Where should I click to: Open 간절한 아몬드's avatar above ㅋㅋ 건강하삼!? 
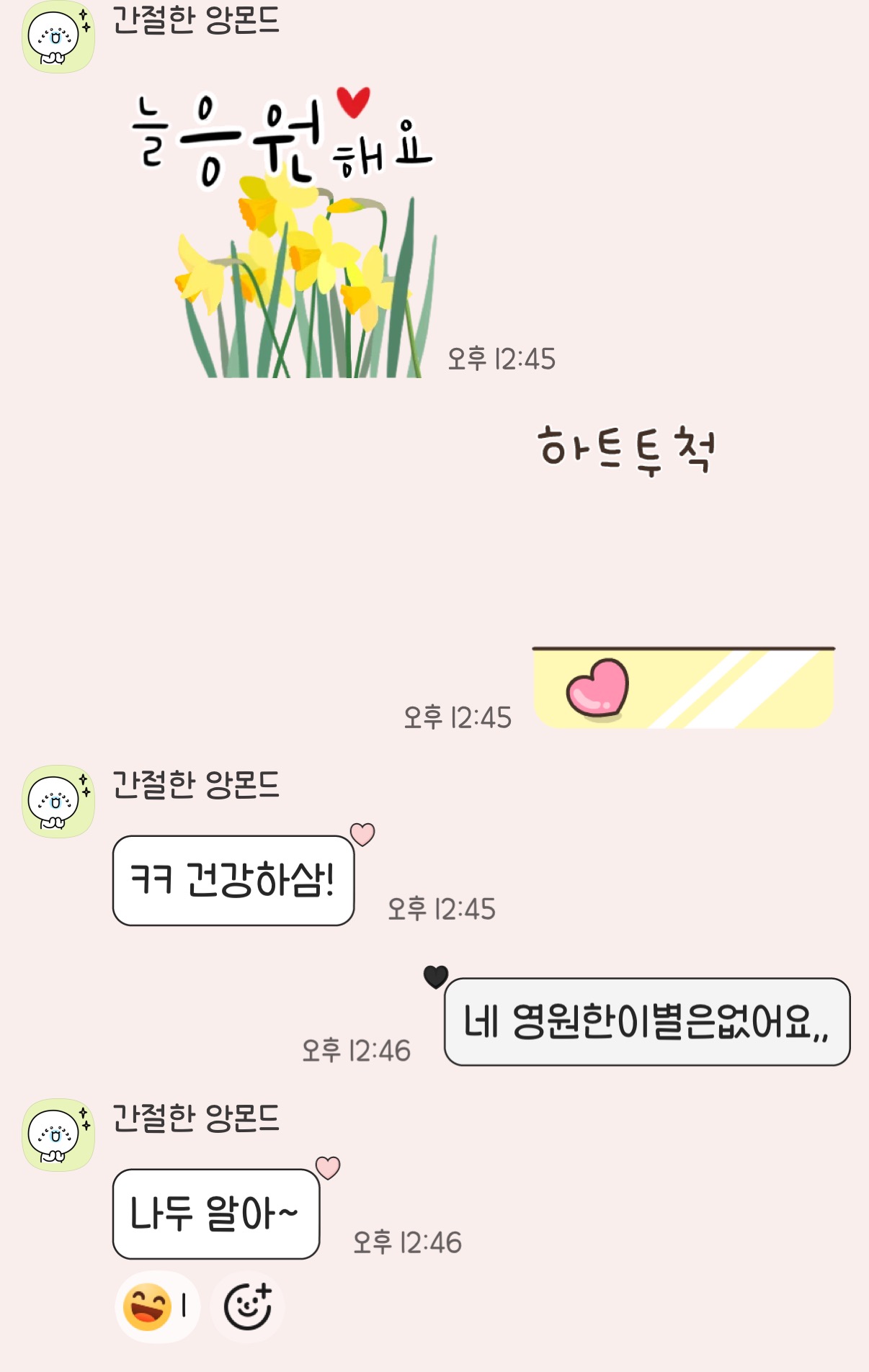58,801
